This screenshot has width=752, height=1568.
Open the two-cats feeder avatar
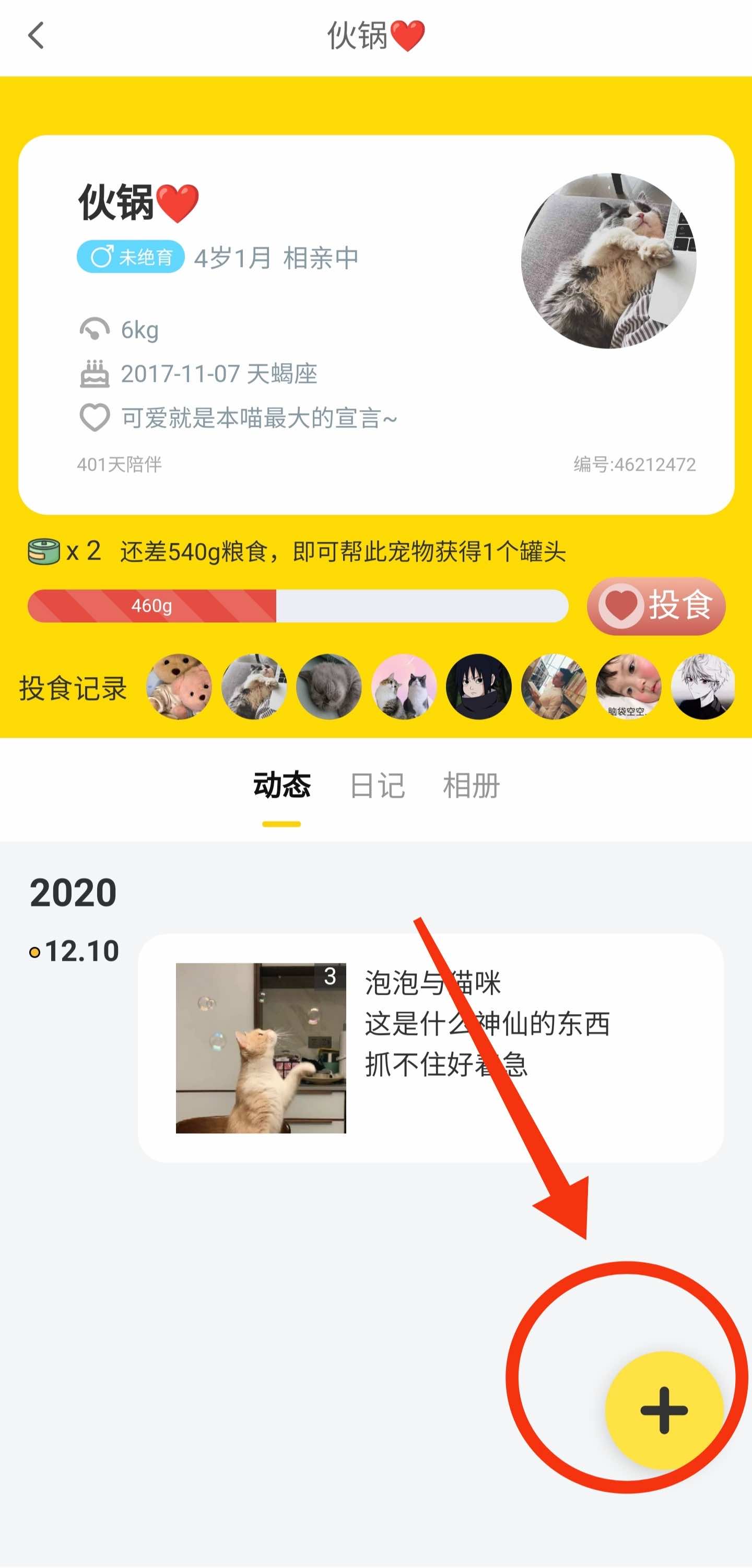pyautogui.click(x=404, y=687)
